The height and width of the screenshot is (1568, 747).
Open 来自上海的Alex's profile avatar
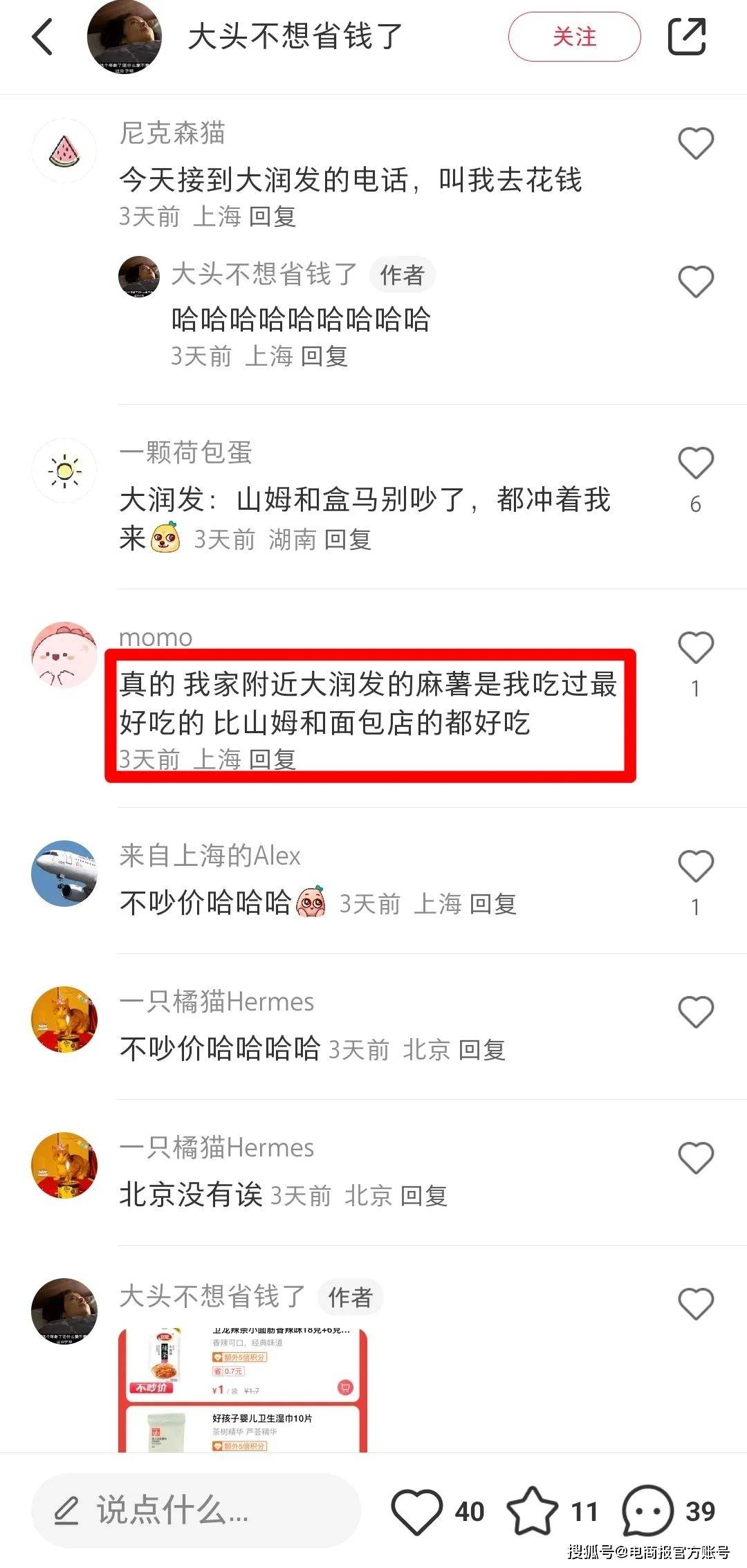pyautogui.click(x=64, y=873)
